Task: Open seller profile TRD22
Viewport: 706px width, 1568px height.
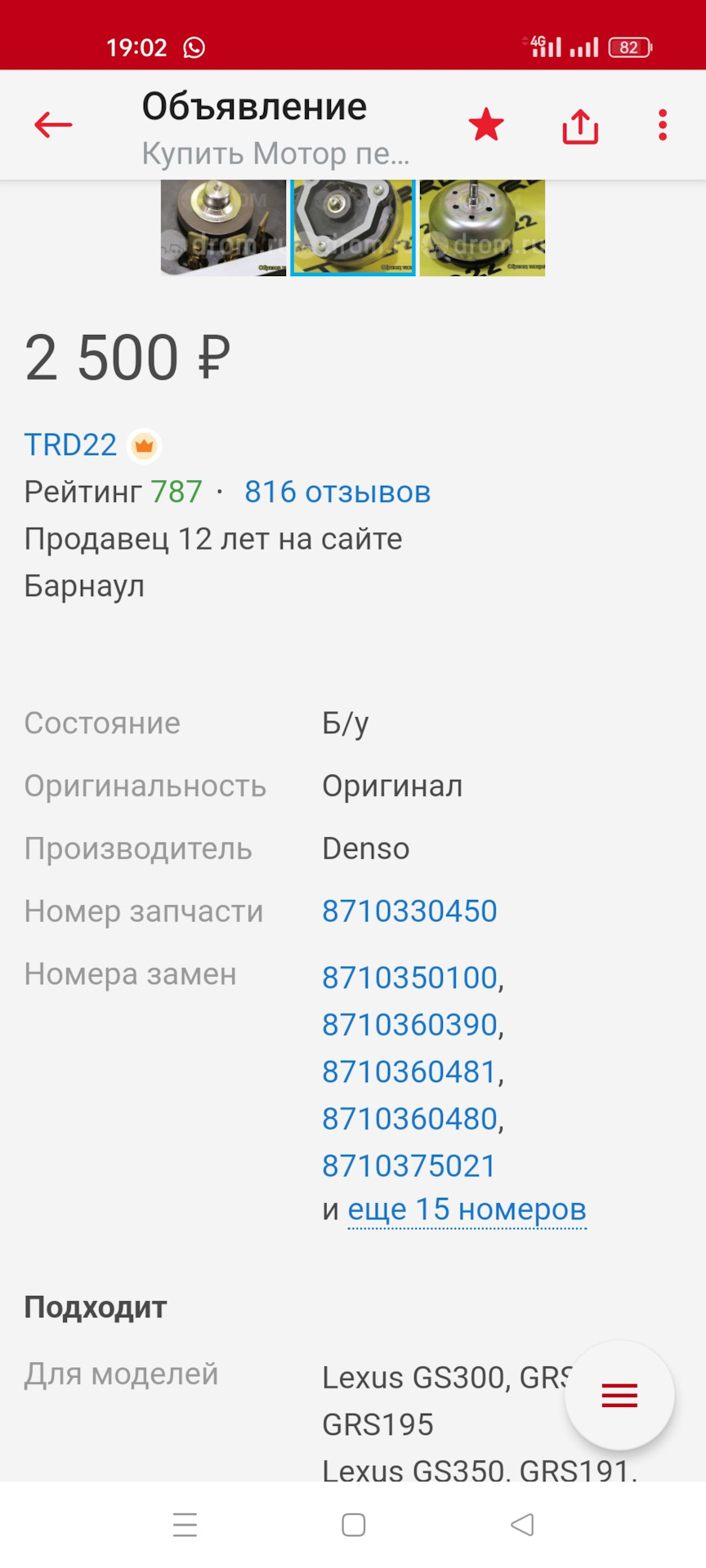Action: click(x=71, y=445)
